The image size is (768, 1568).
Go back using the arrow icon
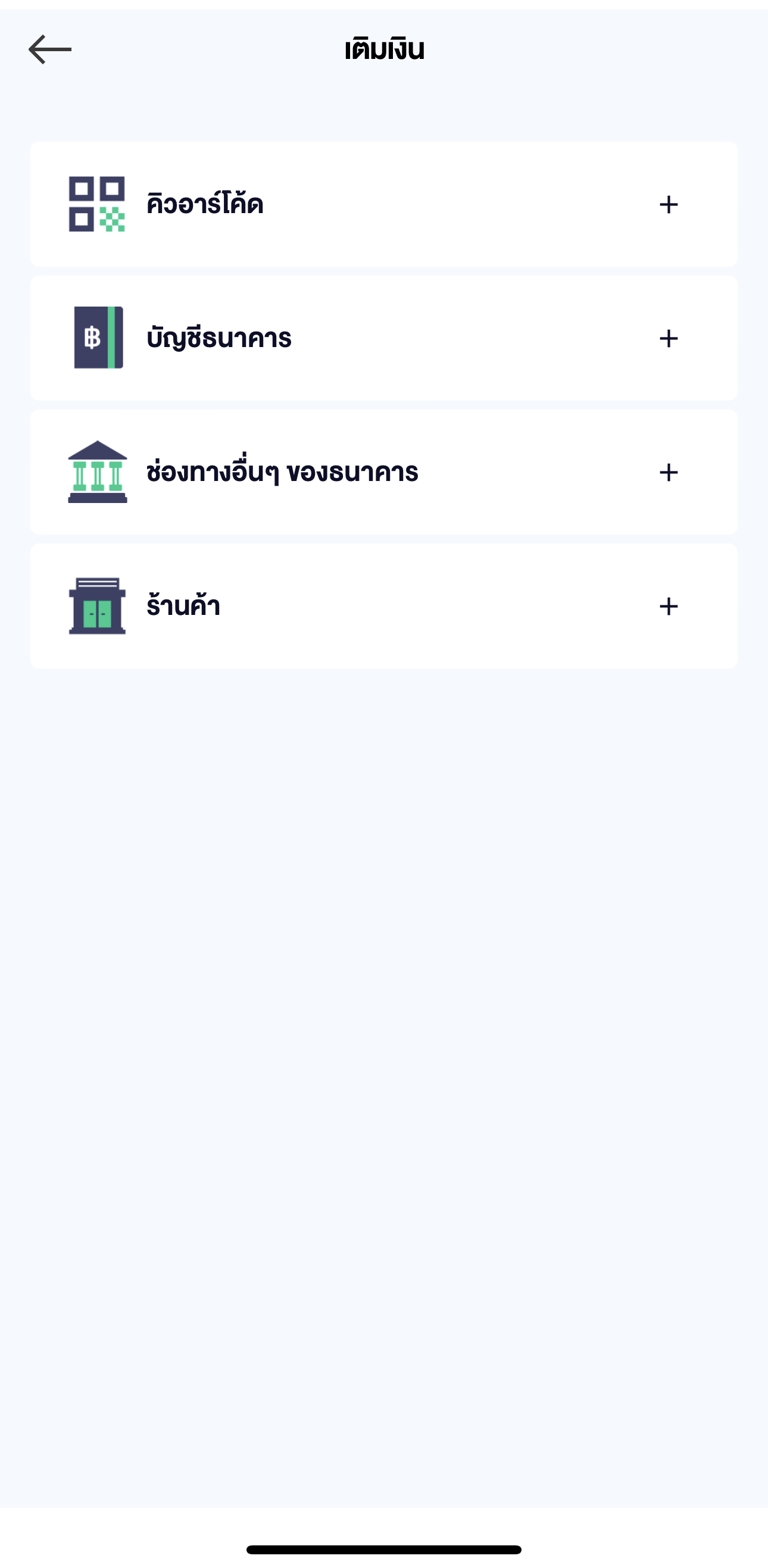[50, 49]
